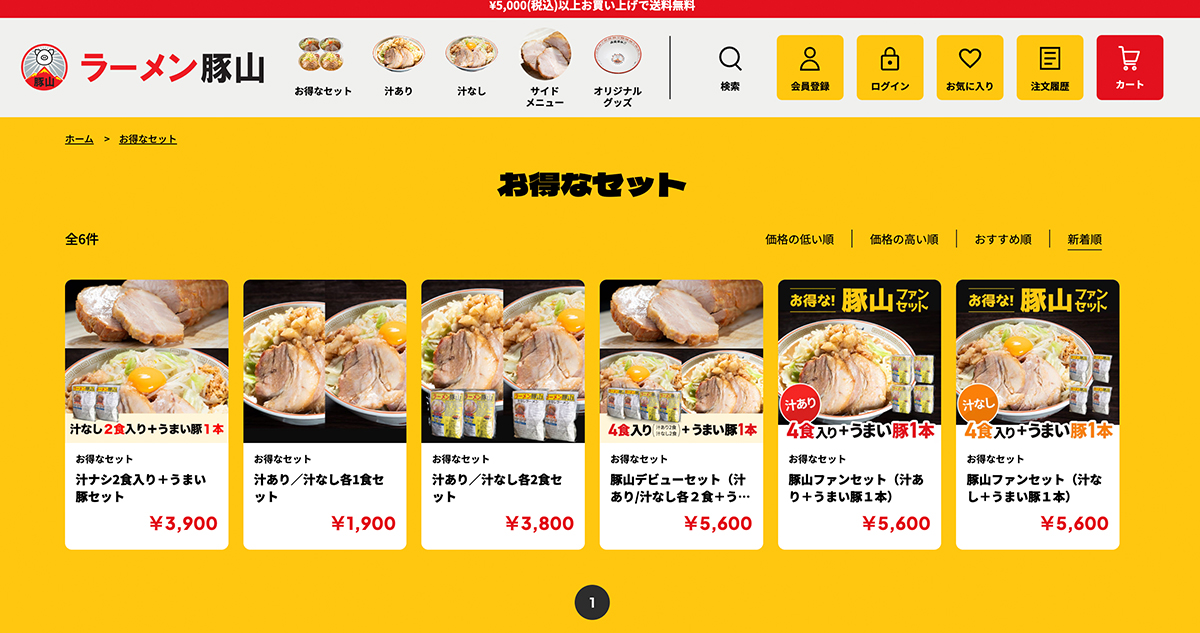1200x633 pixels.
Task: Select 汁あり in the top navigation
Action: point(398,67)
